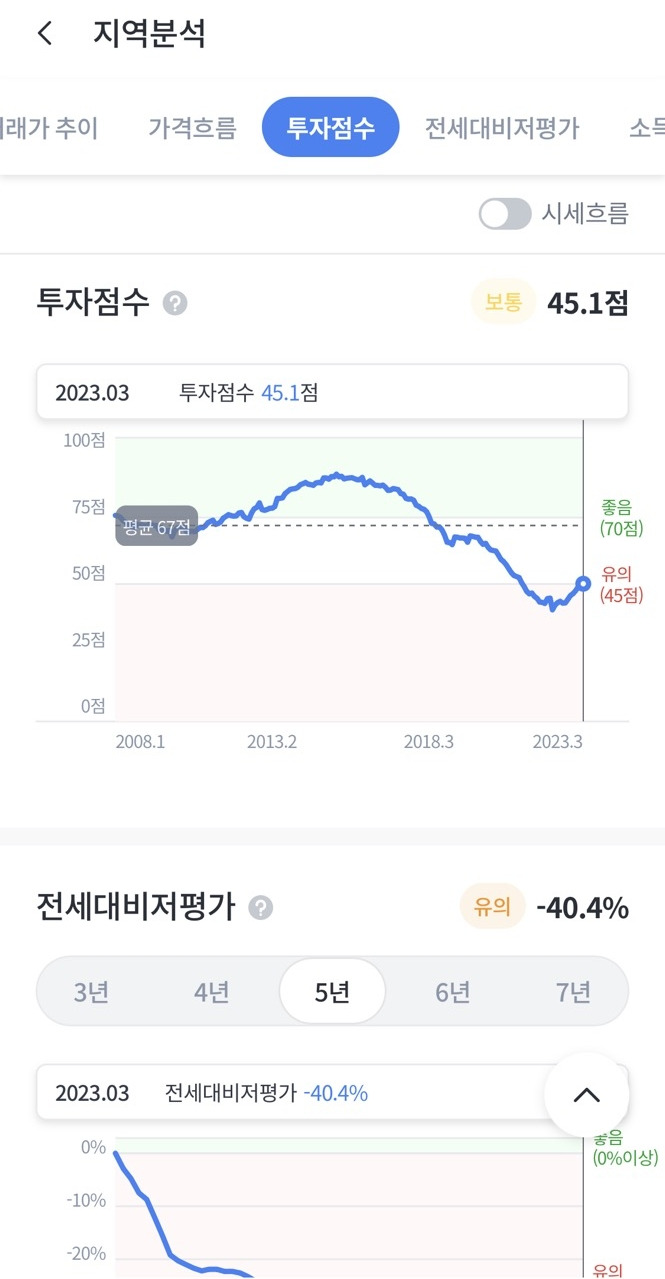This screenshot has height=1279, width=665.
Task: Choose the 5년 period option
Action: (332, 992)
